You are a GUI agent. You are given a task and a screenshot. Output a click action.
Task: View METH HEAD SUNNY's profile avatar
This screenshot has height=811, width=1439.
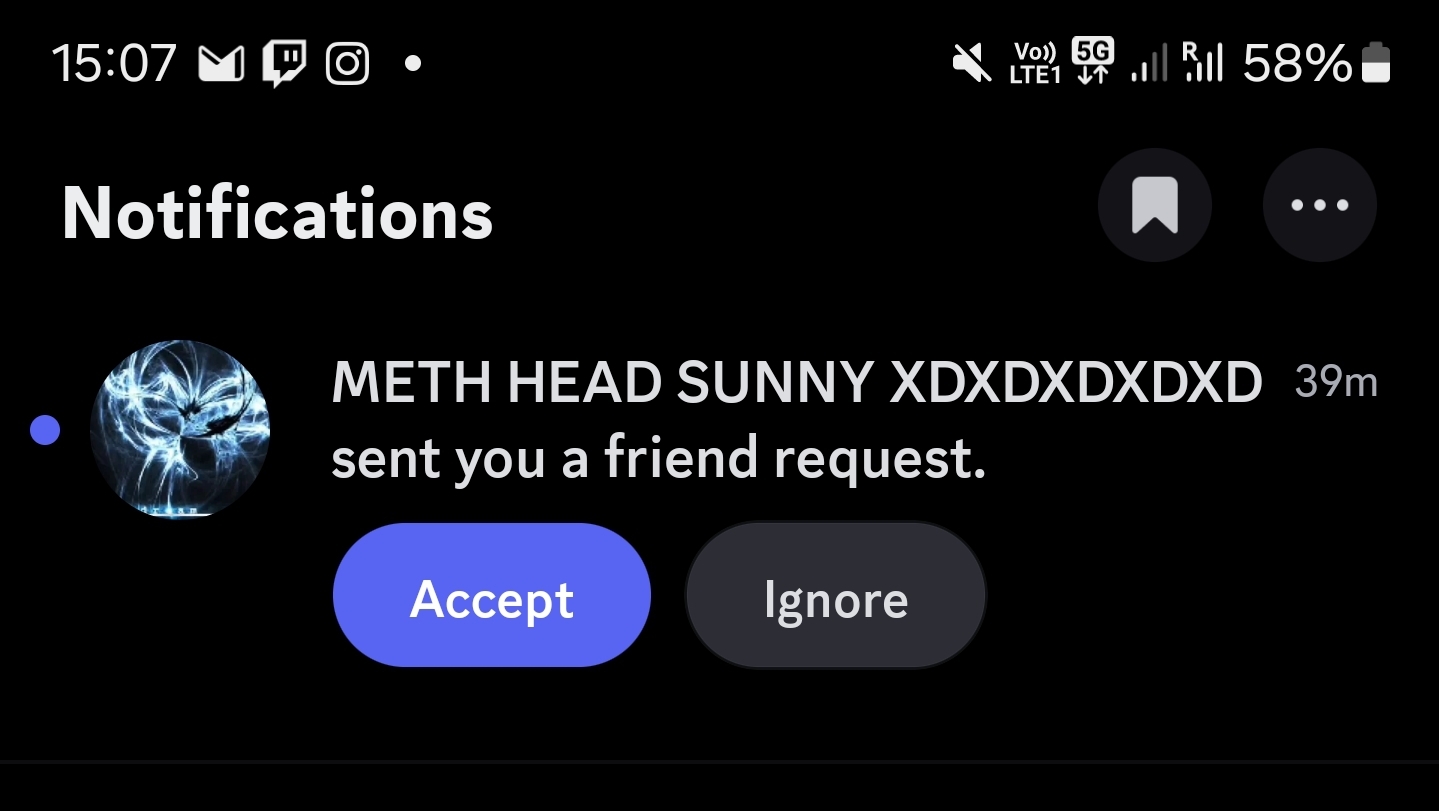pyautogui.click(x=179, y=428)
